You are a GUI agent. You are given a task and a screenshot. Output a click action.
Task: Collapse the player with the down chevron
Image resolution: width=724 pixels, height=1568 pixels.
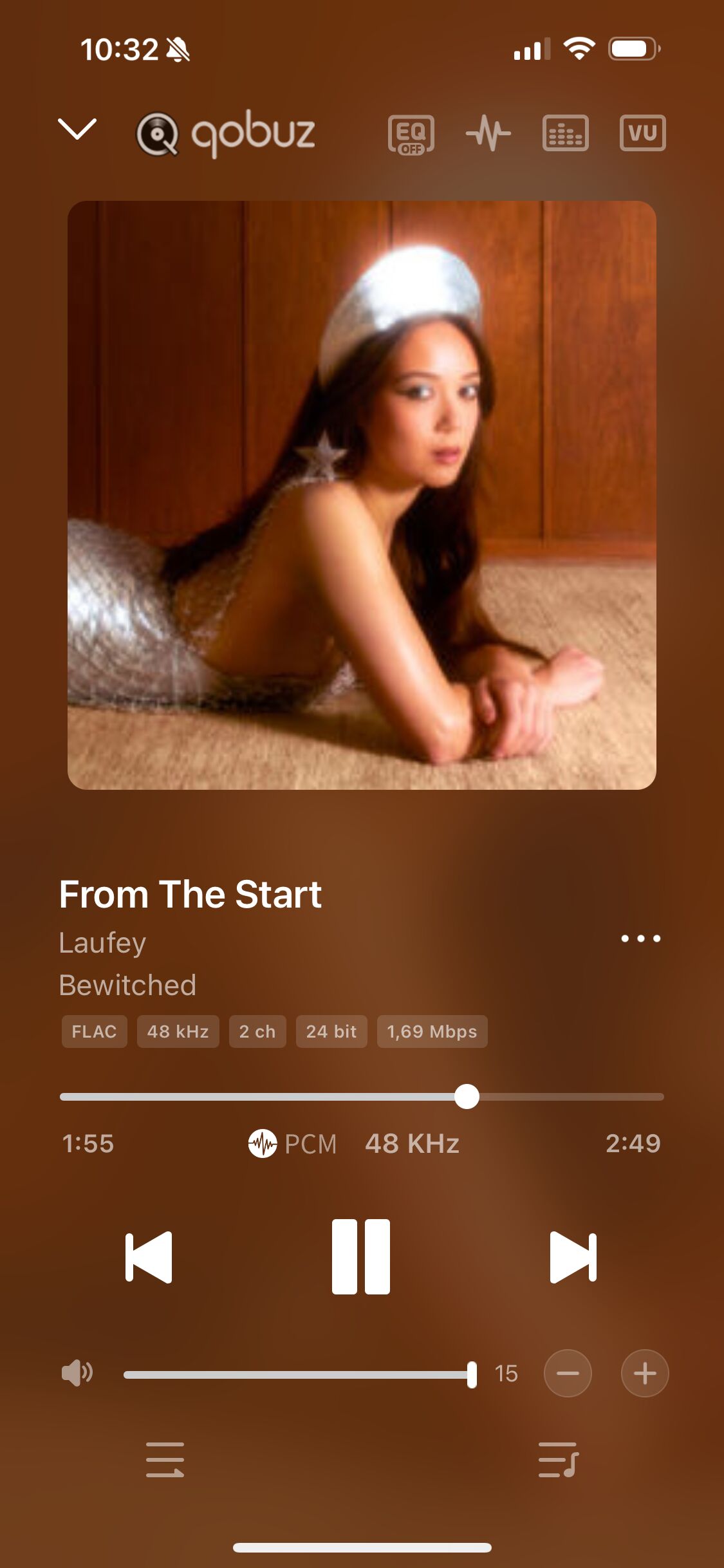point(77,129)
